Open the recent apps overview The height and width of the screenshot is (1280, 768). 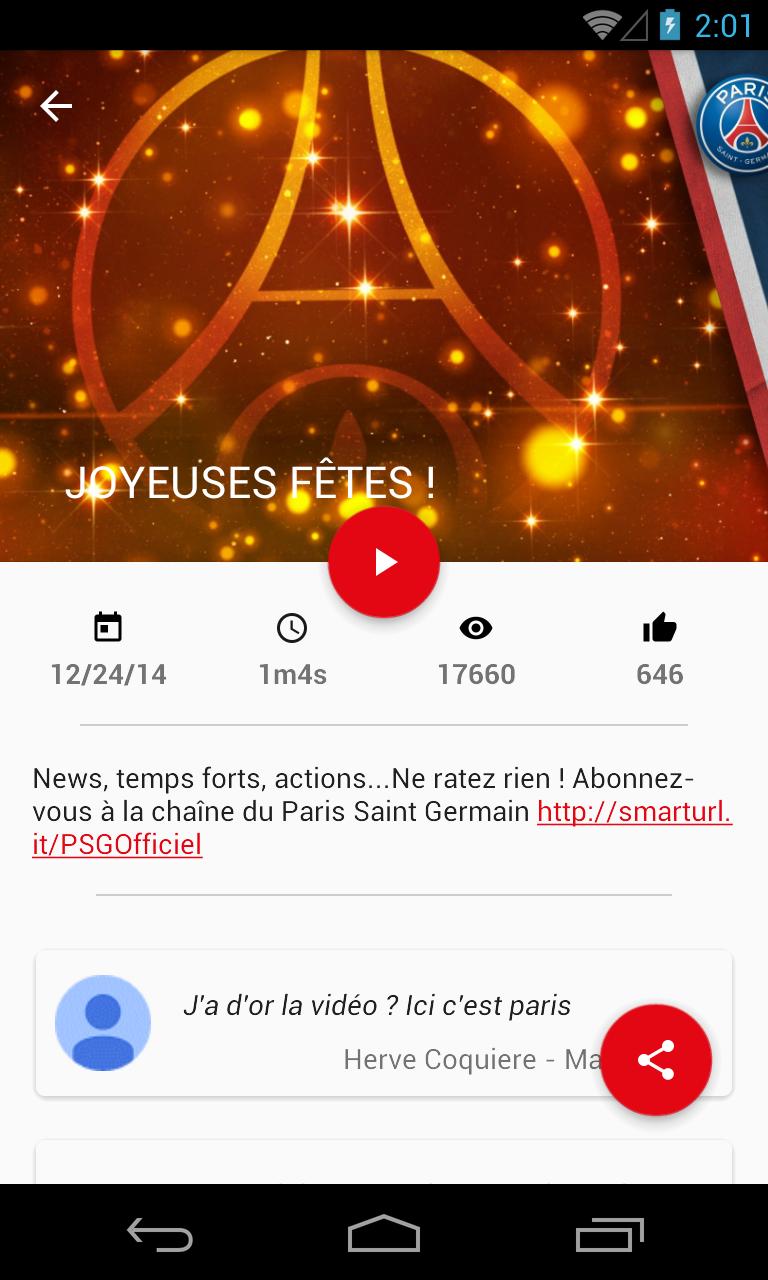608,1234
